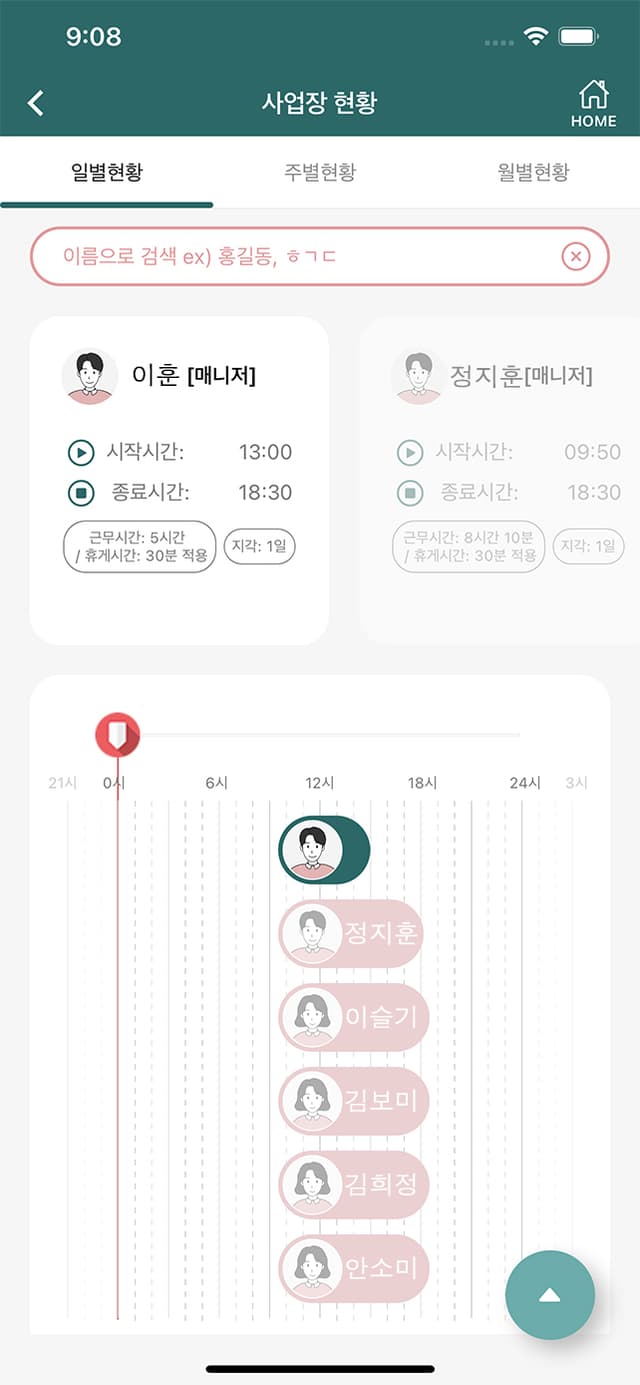Tap the floating up-arrow button
The image size is (640, 1385).
[x=550, y=1295]
